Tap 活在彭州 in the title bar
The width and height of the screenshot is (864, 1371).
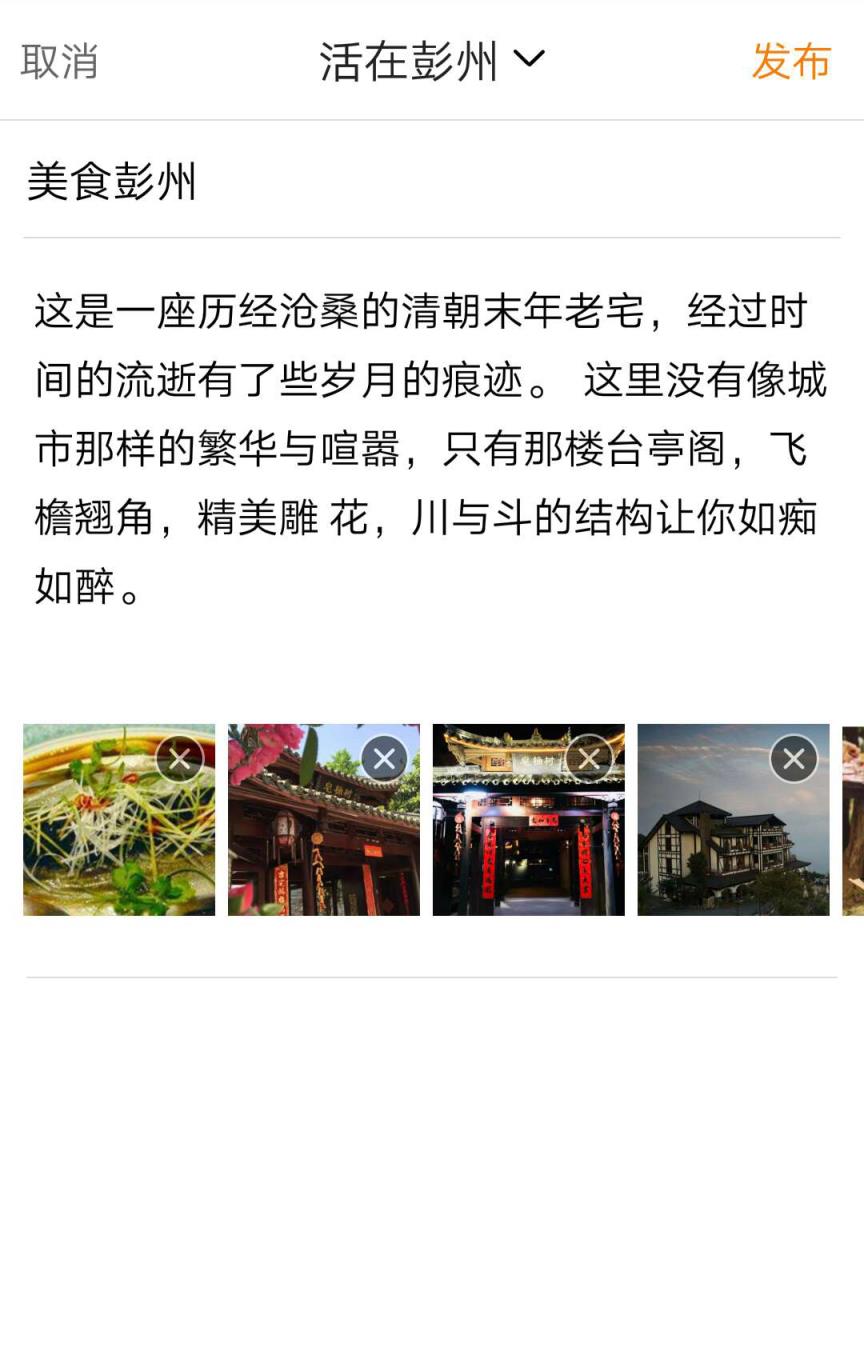410,60
